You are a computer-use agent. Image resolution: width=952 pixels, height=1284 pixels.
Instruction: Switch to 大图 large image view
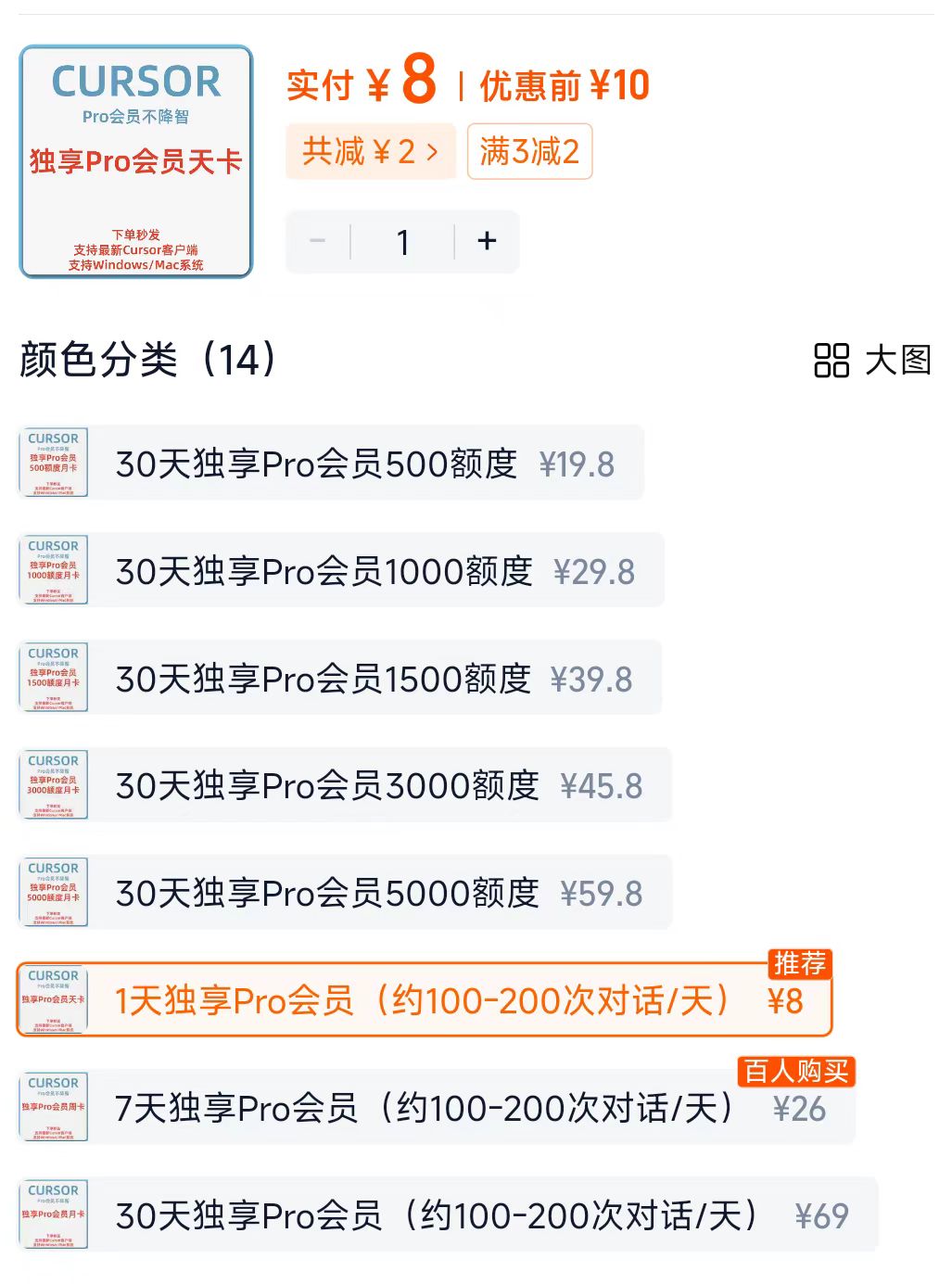[x=871, y=361]
